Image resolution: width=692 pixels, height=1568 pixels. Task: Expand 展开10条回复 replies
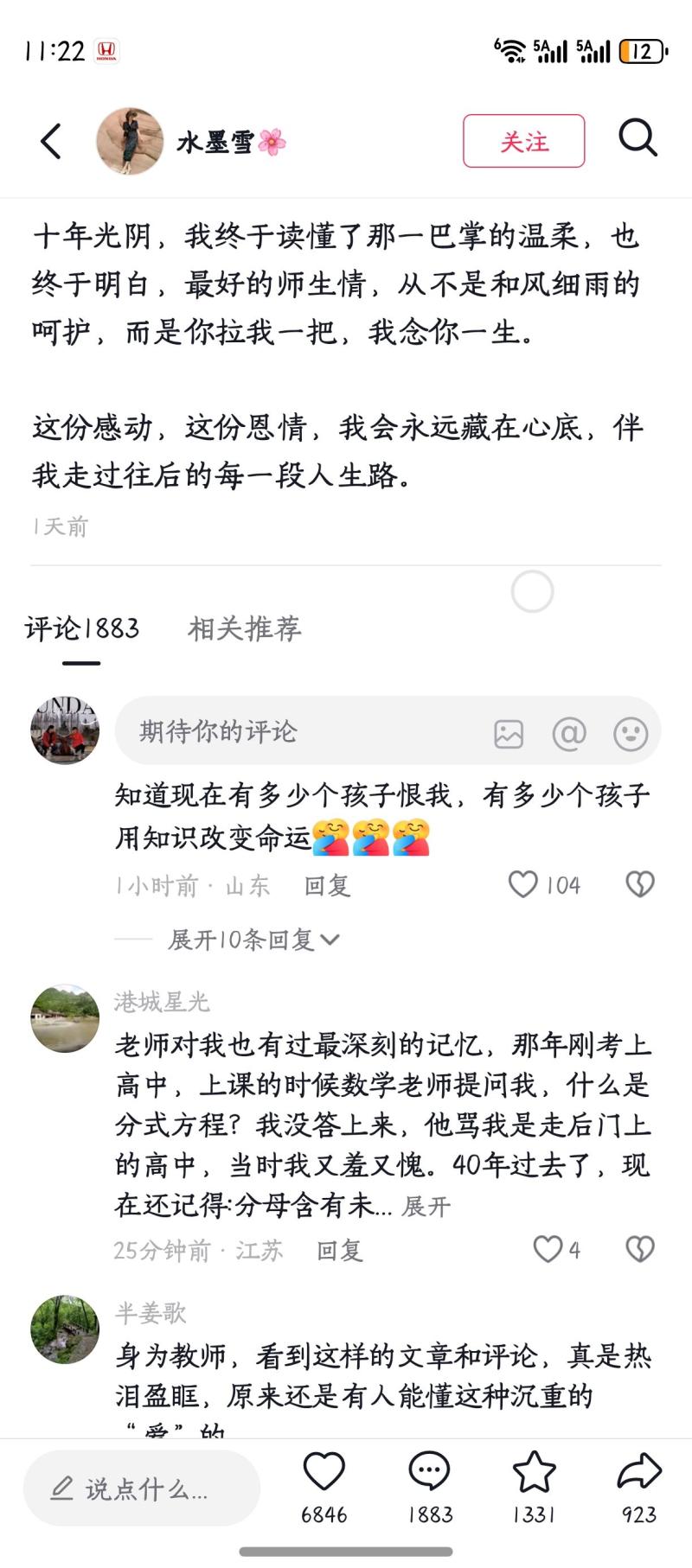click(253, 940)
